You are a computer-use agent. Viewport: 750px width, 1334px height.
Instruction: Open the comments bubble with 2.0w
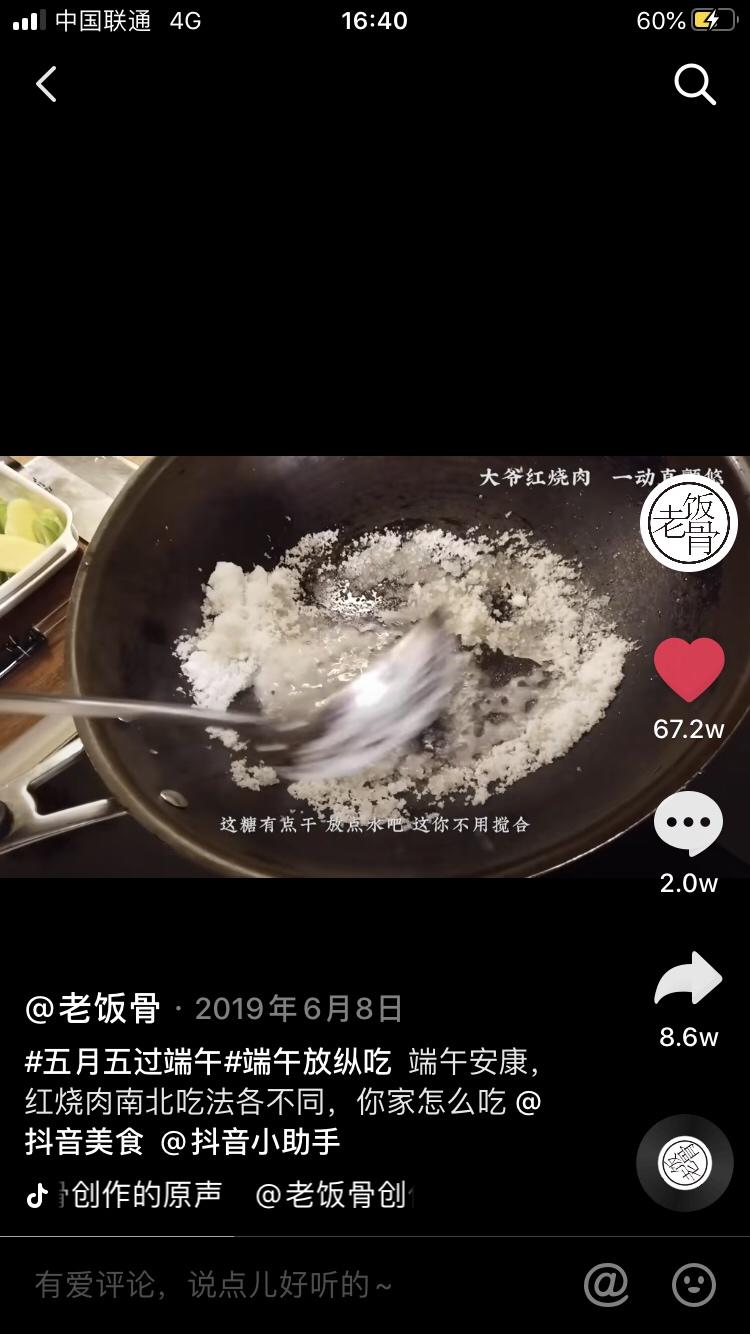click(x=688, y=824)
